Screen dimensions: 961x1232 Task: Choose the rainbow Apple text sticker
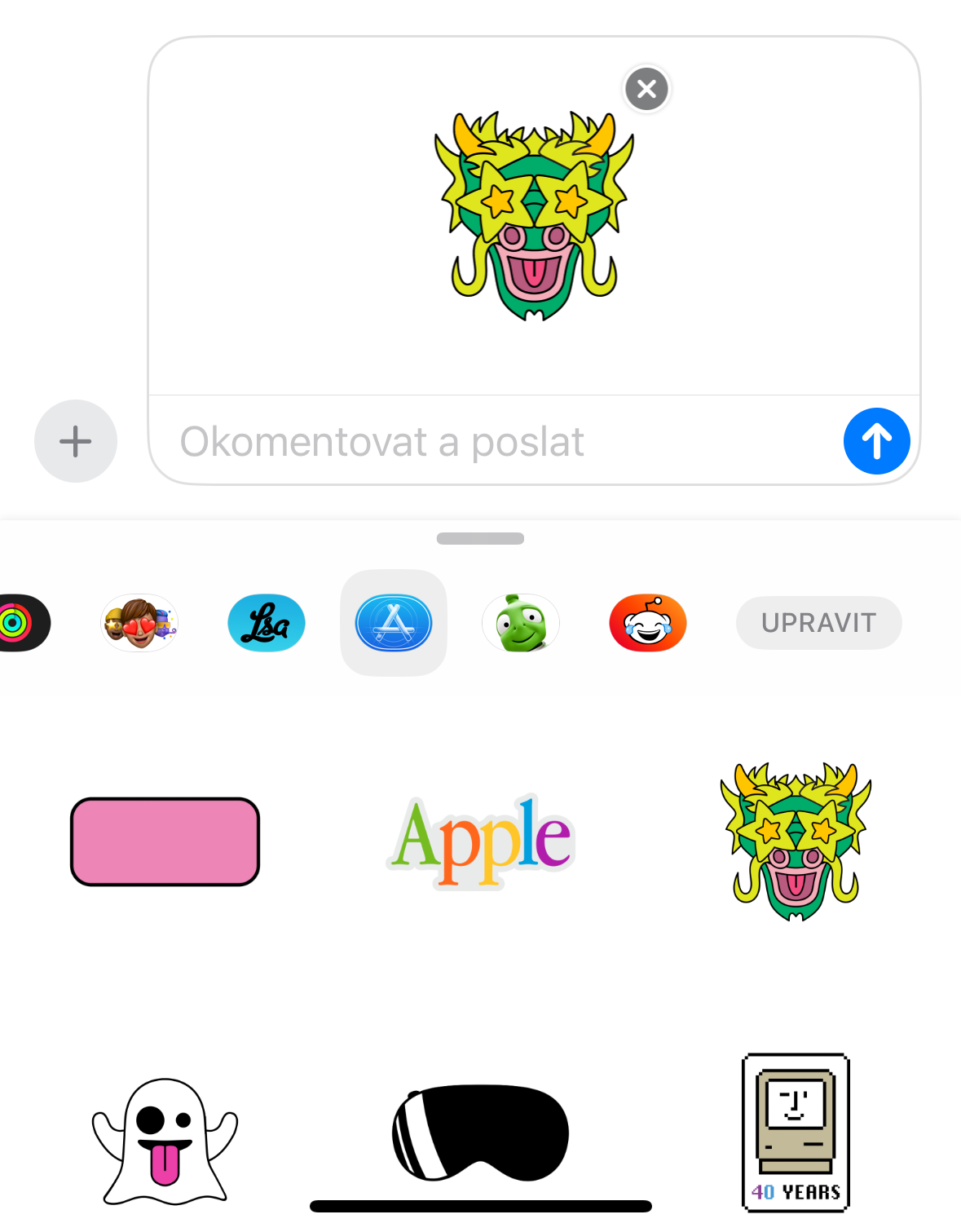(481, 841)
